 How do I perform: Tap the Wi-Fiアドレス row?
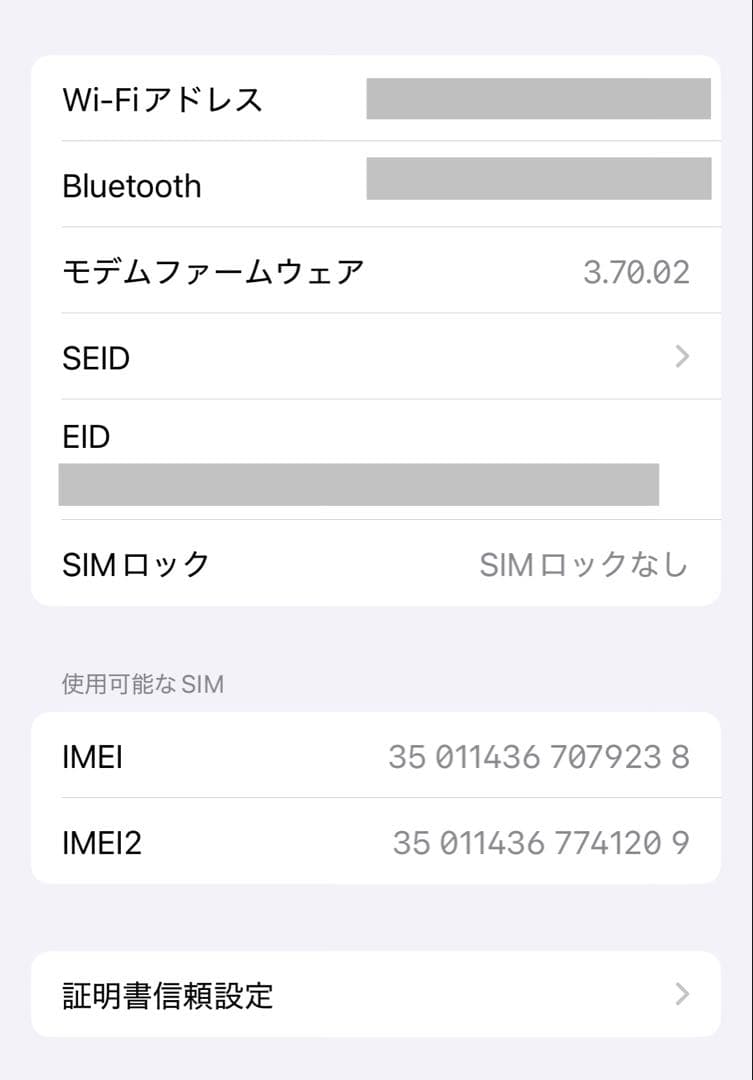(376, 98)
